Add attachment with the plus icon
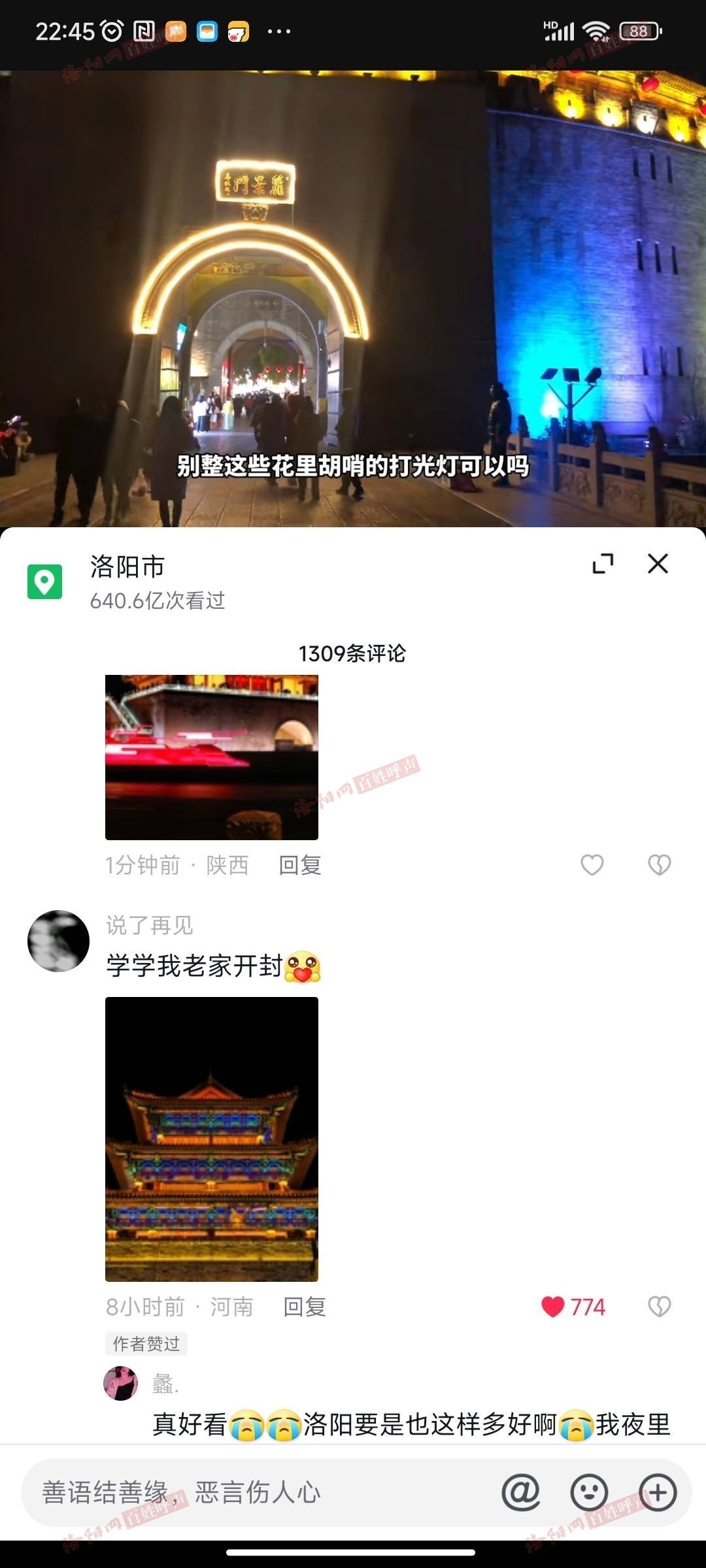 658,1492
